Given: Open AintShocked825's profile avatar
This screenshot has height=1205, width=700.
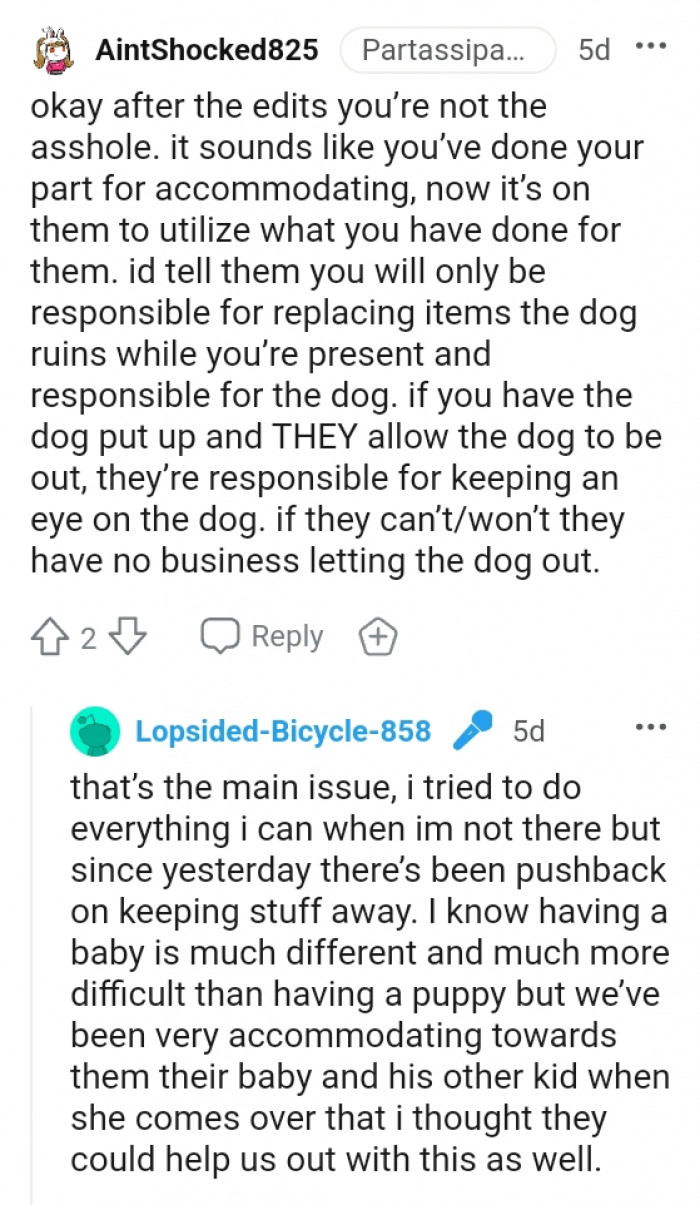Looking at the screenshot, I should (54, 50).
